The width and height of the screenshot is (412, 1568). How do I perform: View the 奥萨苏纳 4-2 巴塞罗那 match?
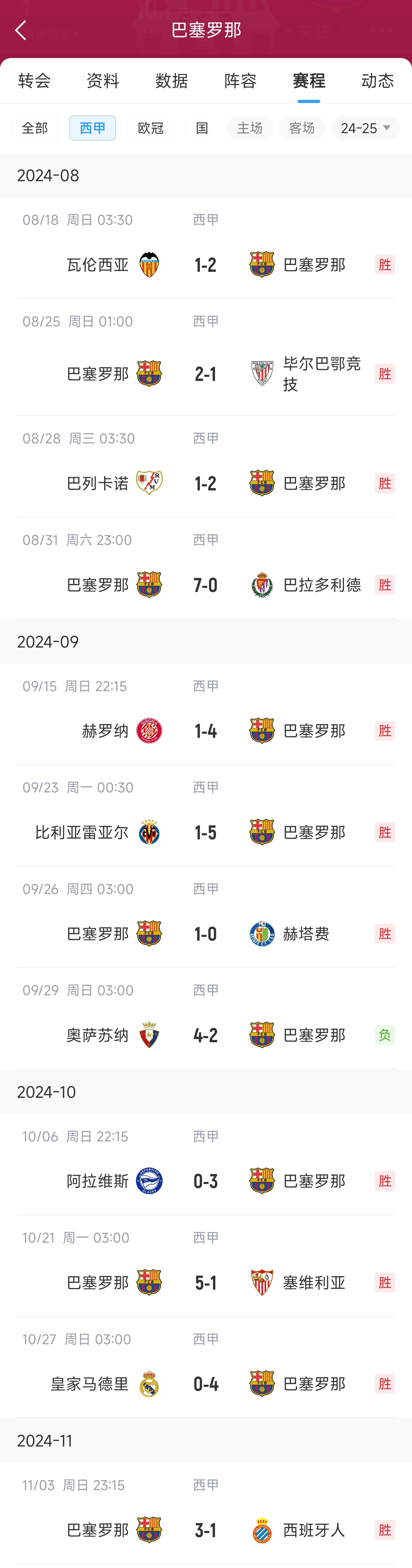[x=206, y=1035]
